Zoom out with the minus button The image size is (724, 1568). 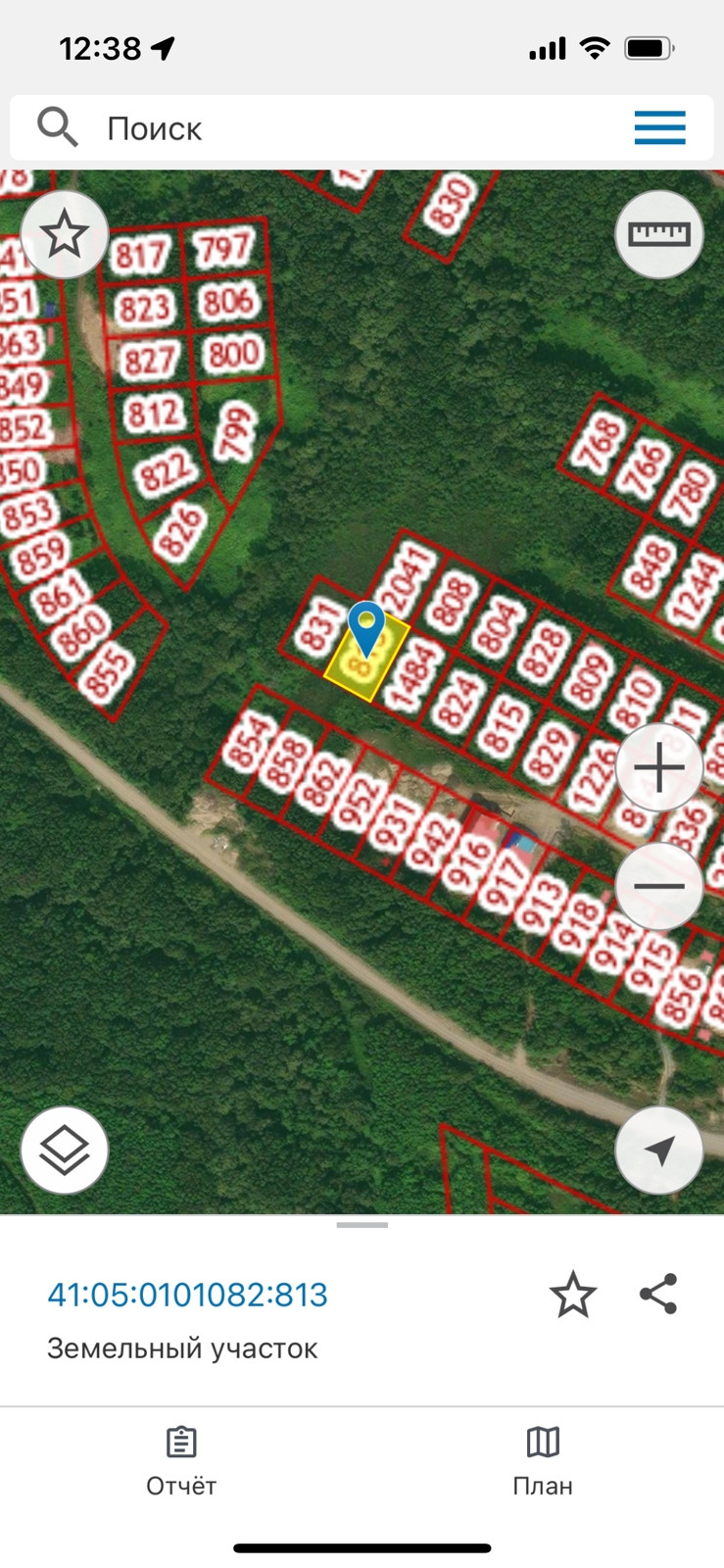tap(659, 886)
